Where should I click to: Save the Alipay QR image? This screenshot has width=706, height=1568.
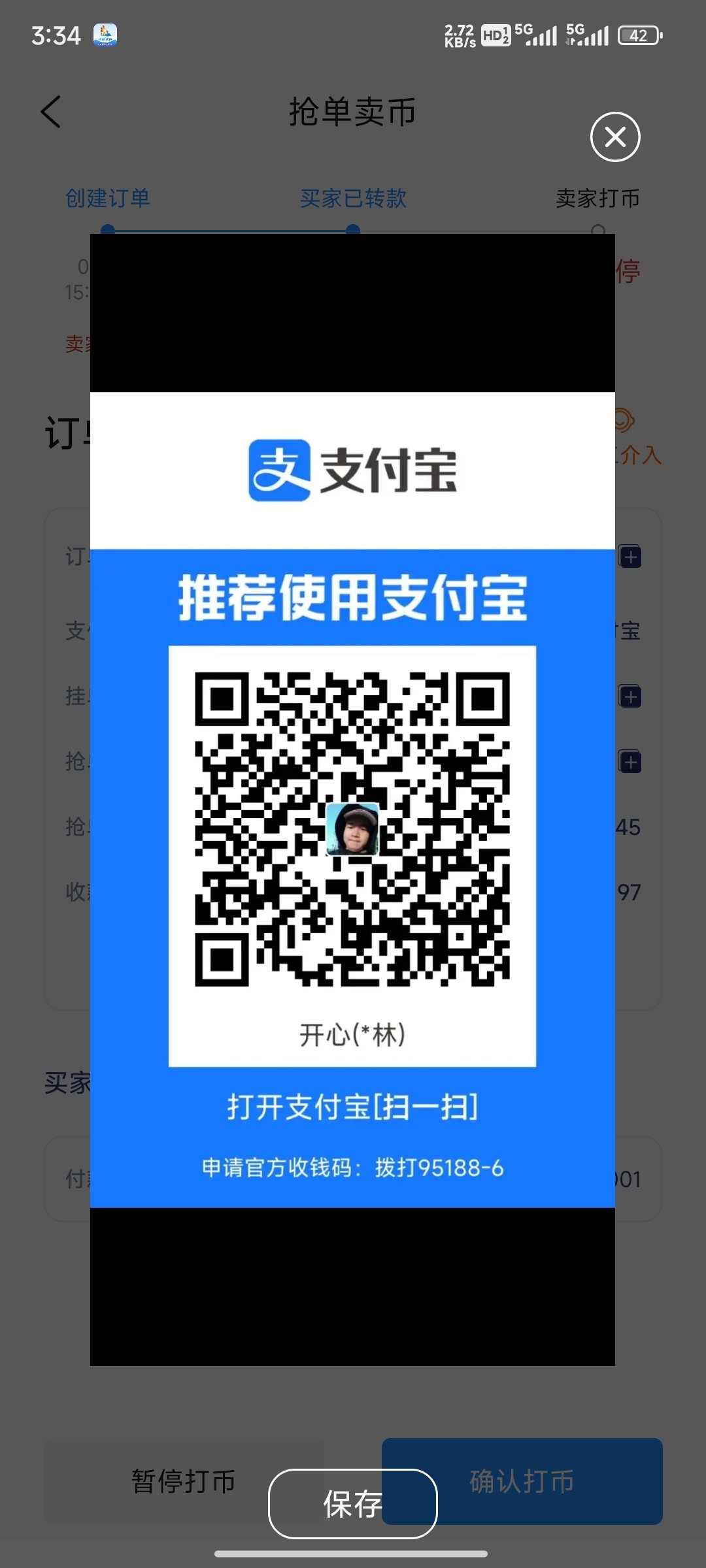point(352,1504)
